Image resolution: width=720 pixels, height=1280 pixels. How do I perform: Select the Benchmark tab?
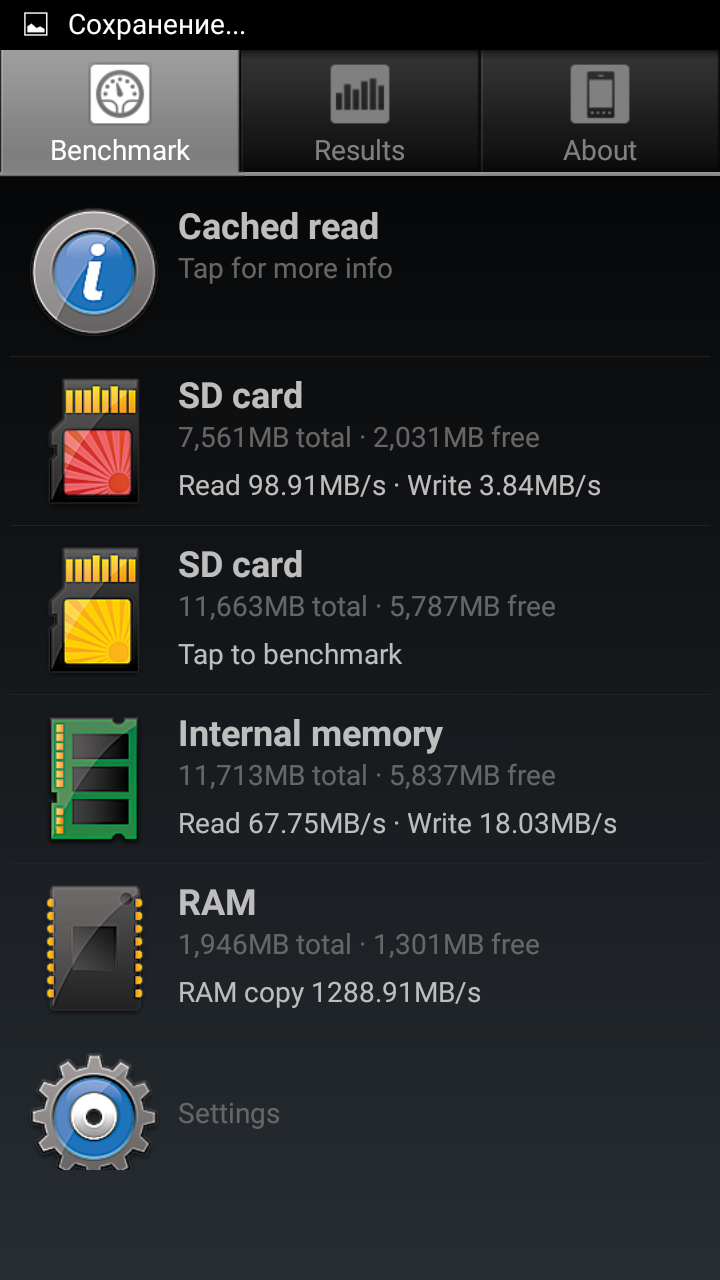pos(120,113)
